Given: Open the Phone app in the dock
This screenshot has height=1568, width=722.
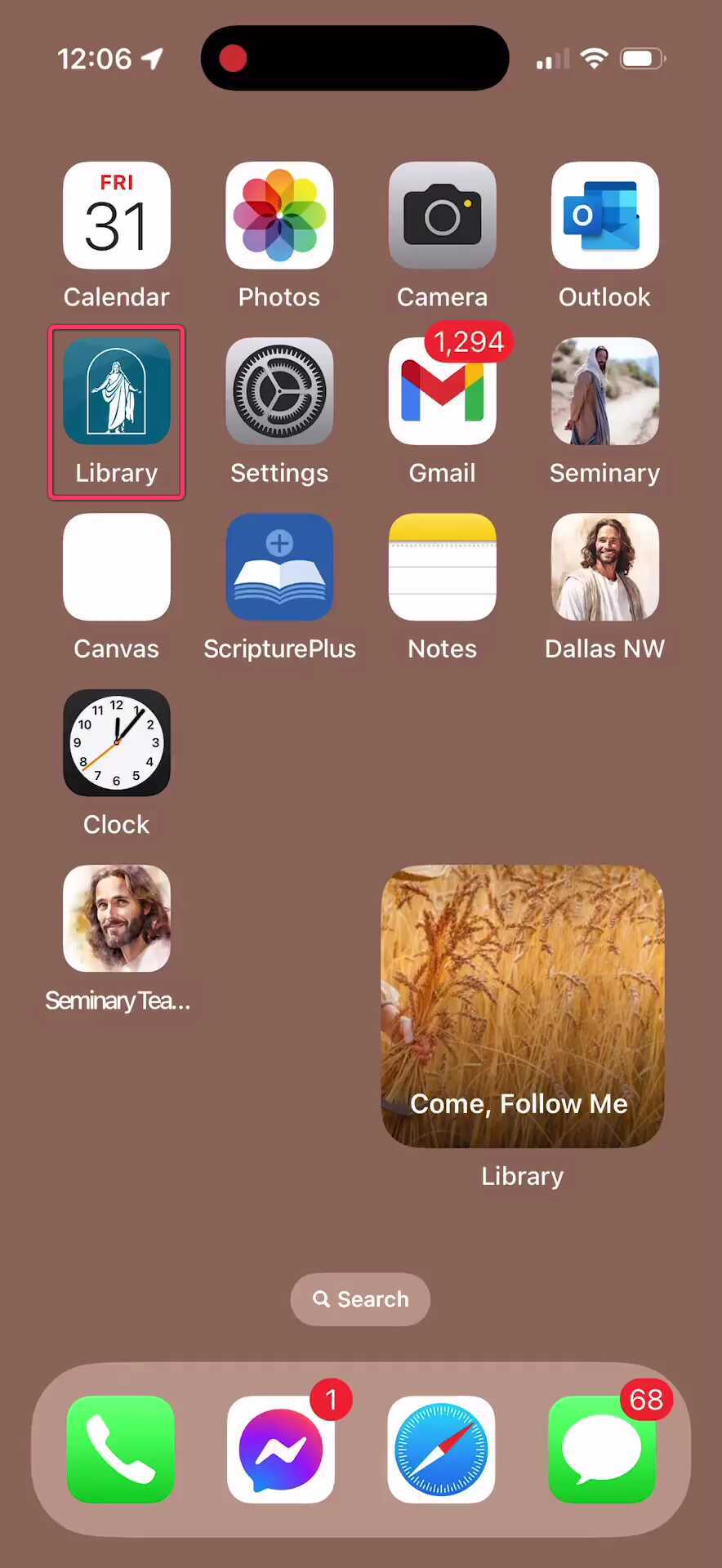Looking at the screenshot, I should (x=120, y=1449).
